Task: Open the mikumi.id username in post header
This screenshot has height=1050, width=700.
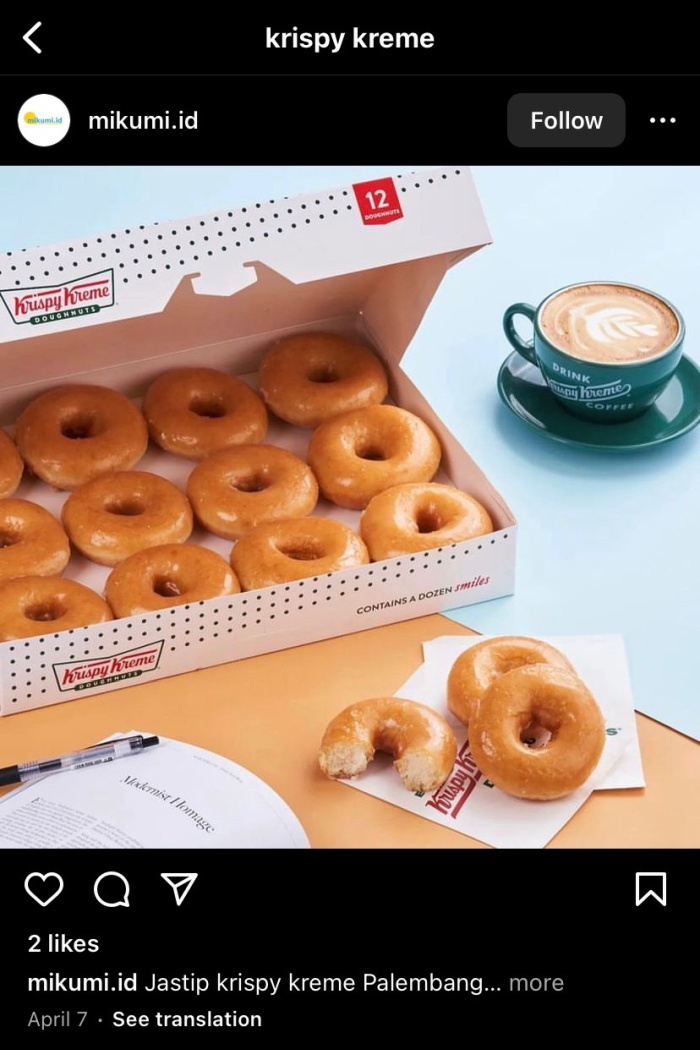Action: 143,121
